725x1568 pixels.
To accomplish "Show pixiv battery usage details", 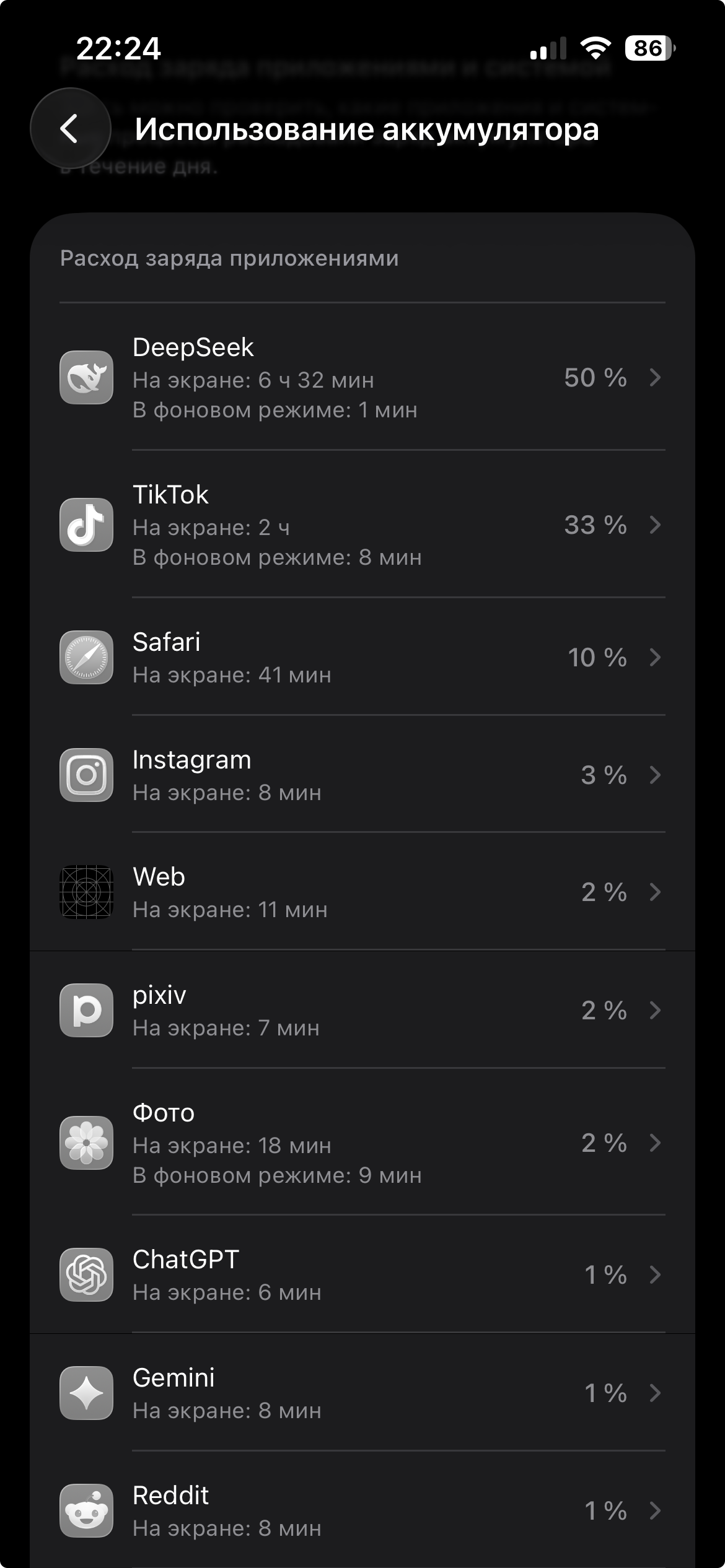I will [x=362, y=1010].
